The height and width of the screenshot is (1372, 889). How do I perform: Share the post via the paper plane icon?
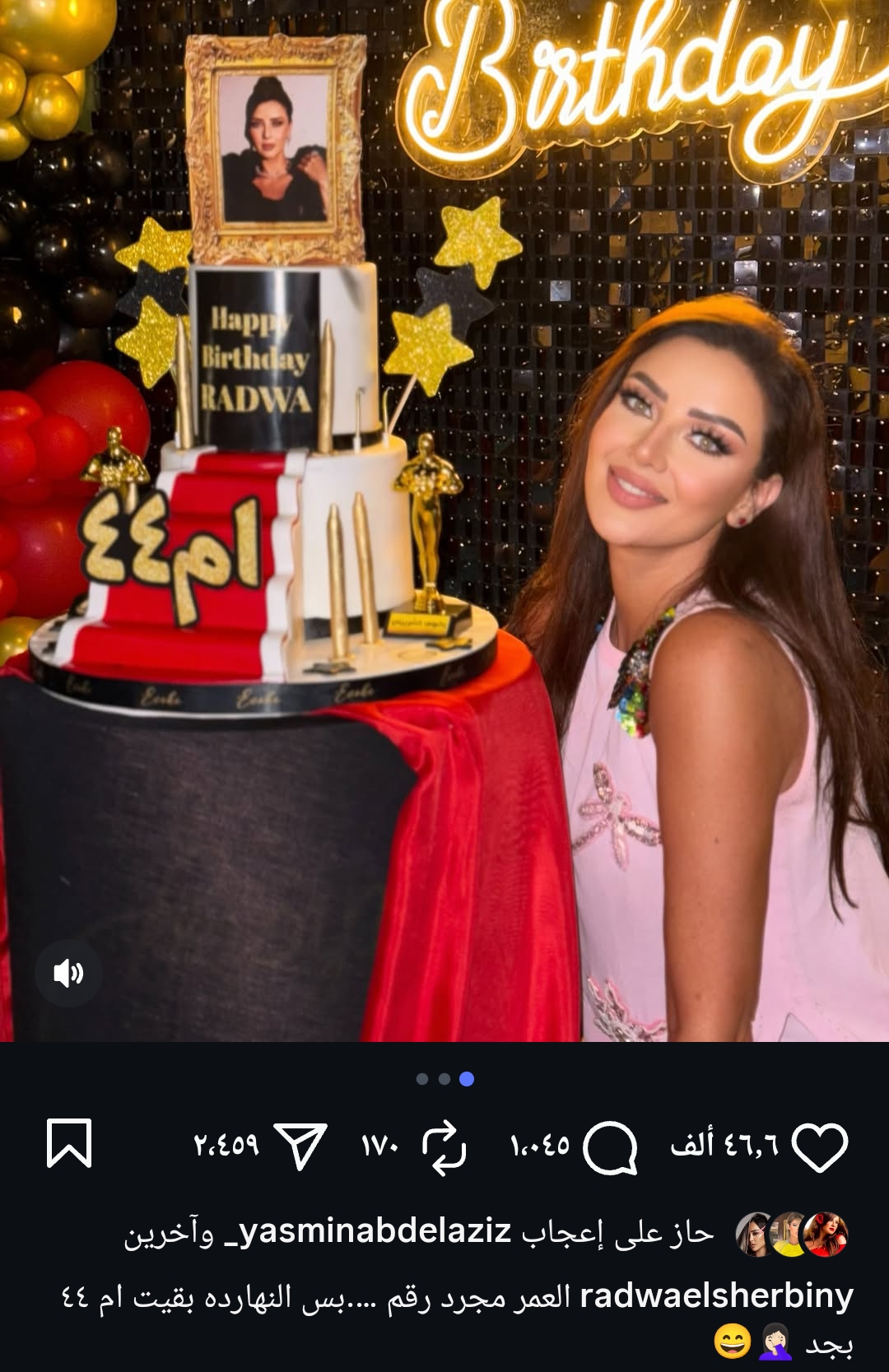click(x=300, y=1146)
